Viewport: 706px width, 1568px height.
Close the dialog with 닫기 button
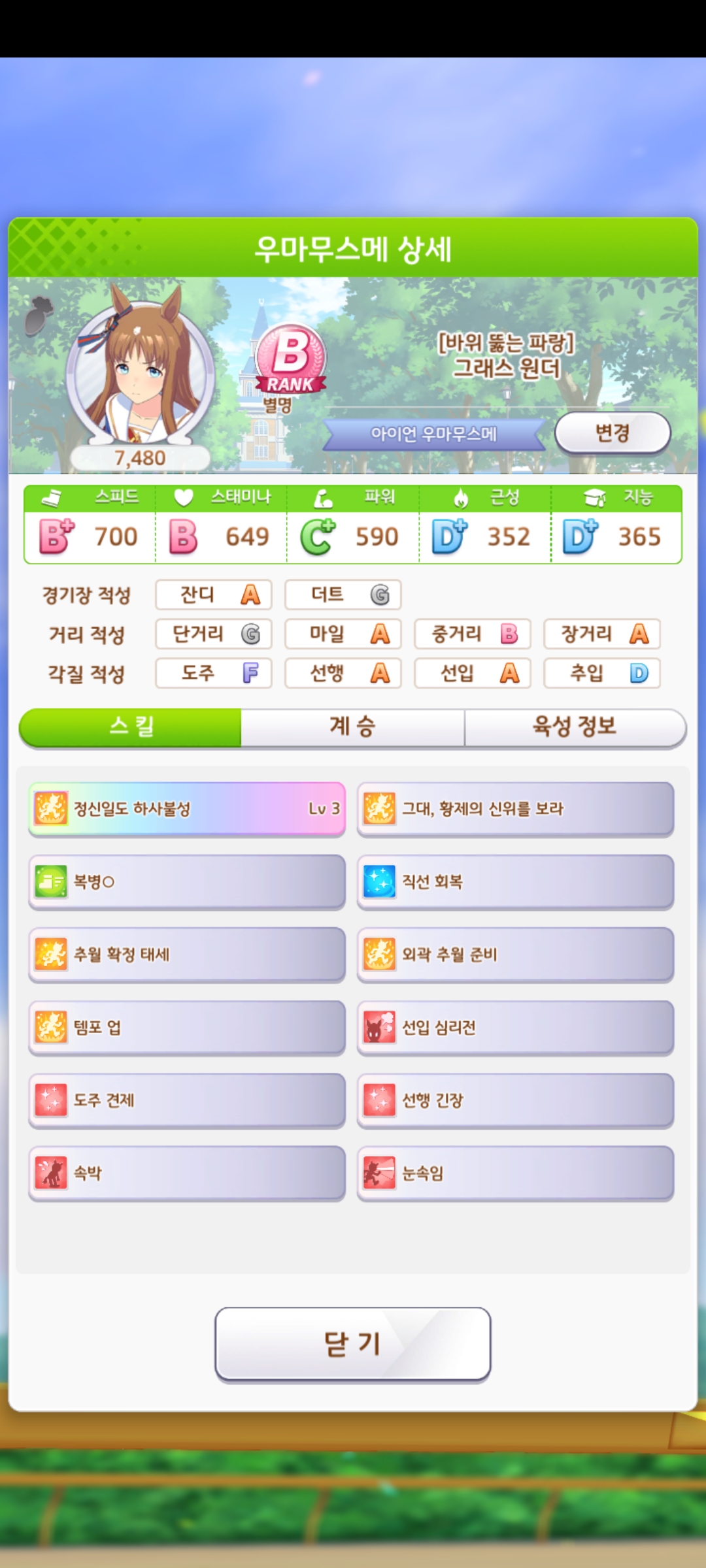pyautogui.click(x=352, y=1345)
